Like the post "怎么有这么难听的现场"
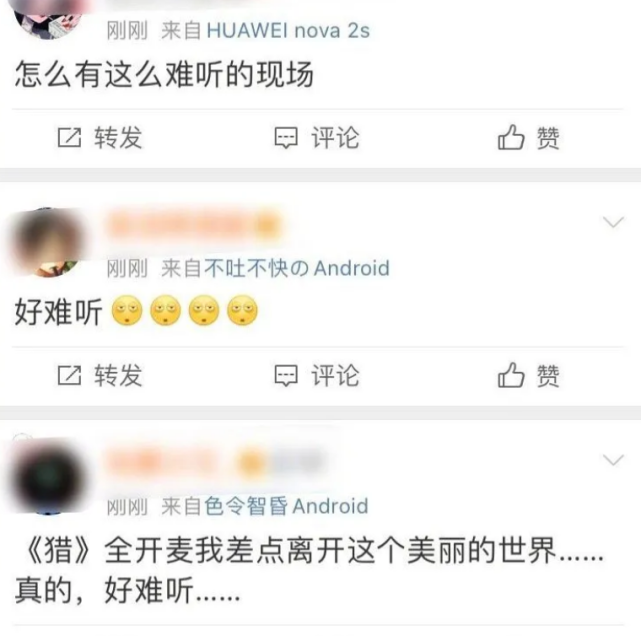The image size is (641, 636). [529, 138]
